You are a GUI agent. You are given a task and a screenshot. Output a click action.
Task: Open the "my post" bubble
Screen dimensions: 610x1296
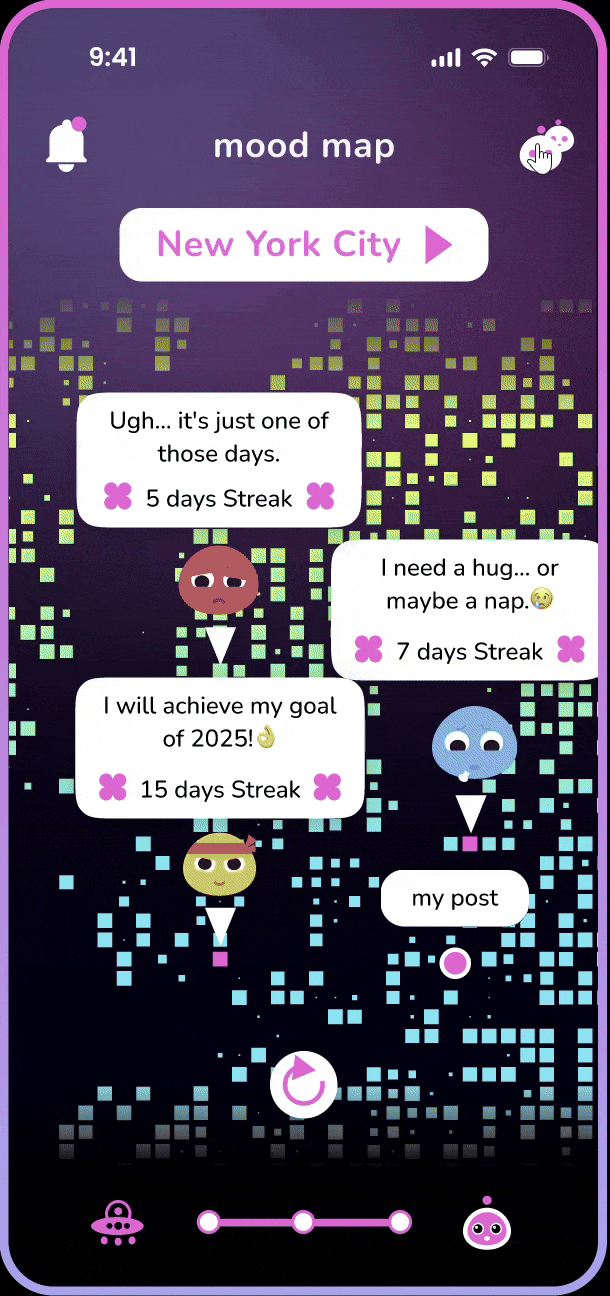[455, 898]
